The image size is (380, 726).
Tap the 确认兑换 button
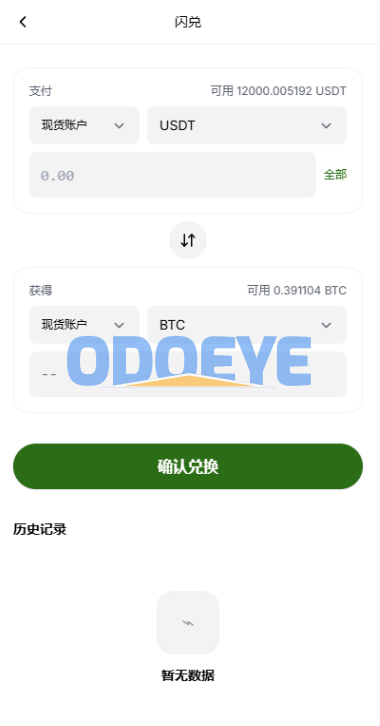click(x=188, y=466)
